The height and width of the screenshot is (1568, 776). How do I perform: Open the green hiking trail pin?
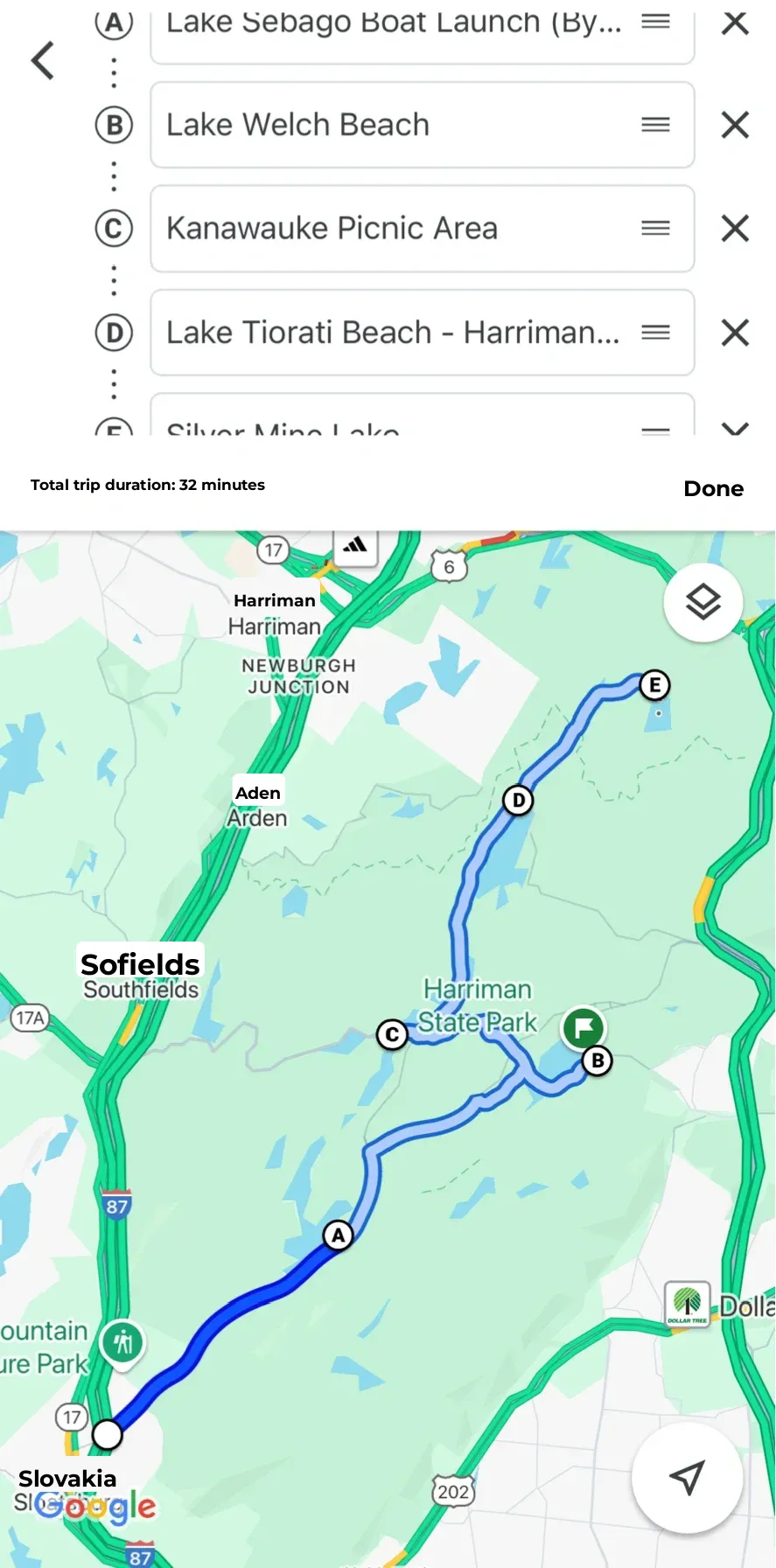(122, 1341)
